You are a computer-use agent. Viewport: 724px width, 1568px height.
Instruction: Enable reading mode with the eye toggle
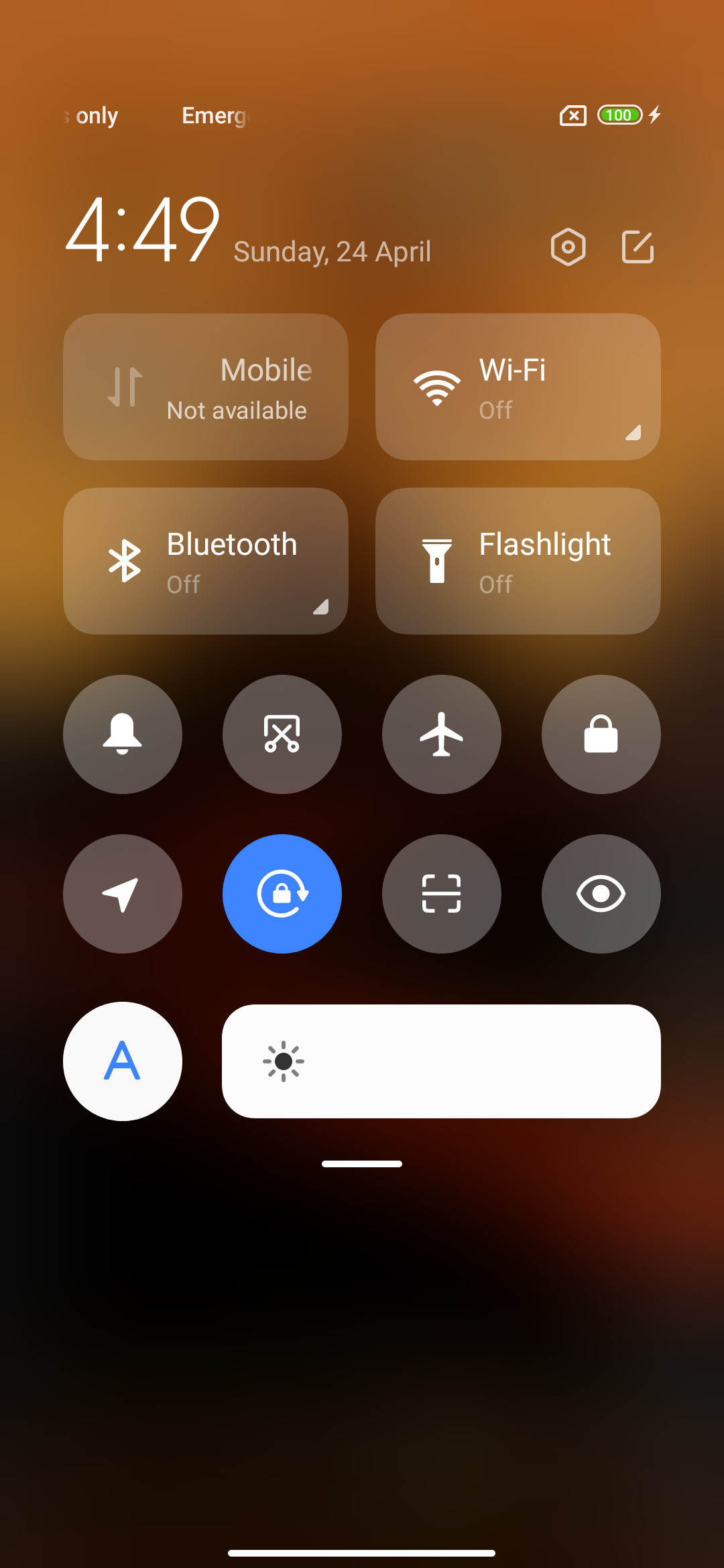click(601, 894)
